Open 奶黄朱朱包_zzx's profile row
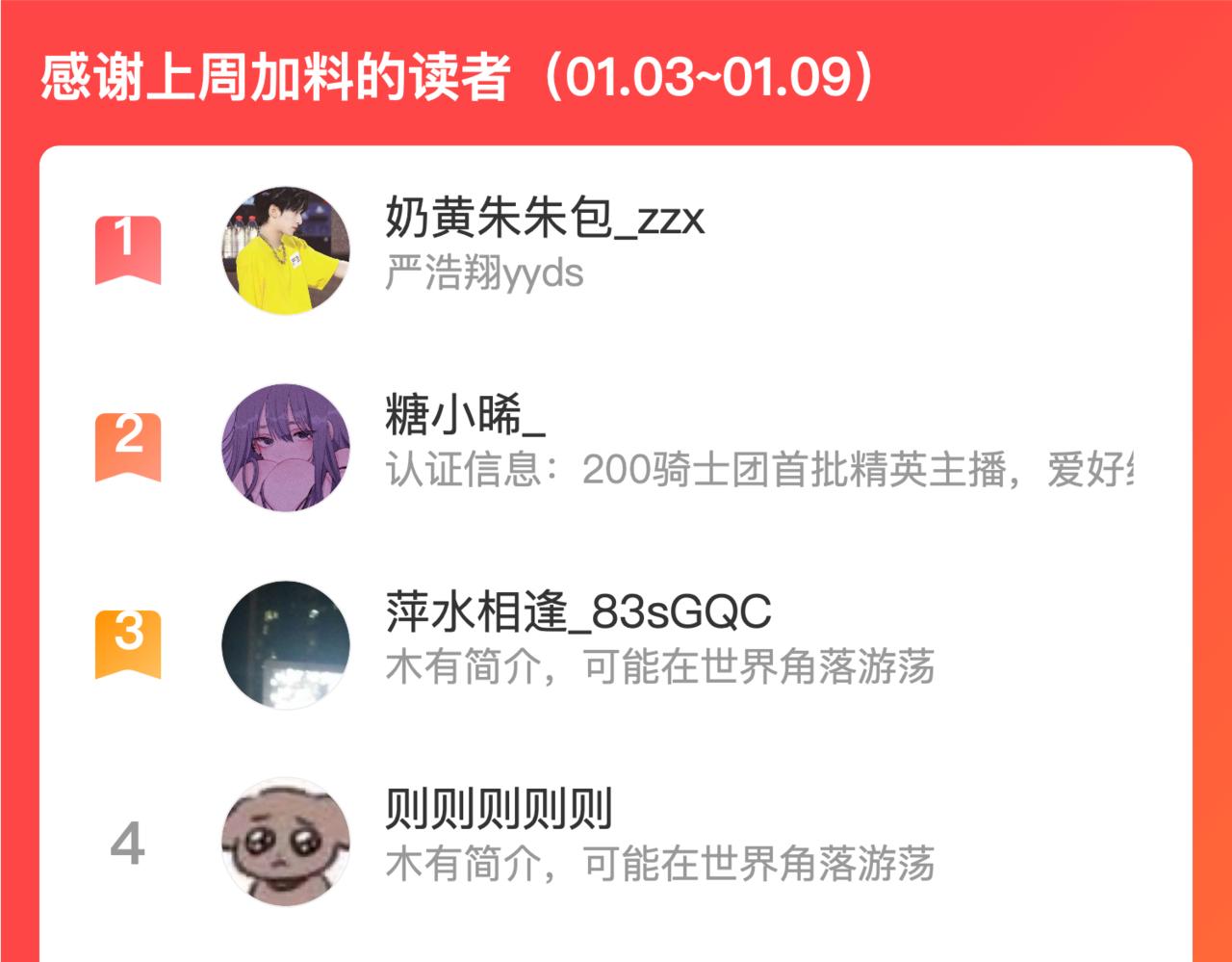1232x962 pixels. click(x=544, y=221)
